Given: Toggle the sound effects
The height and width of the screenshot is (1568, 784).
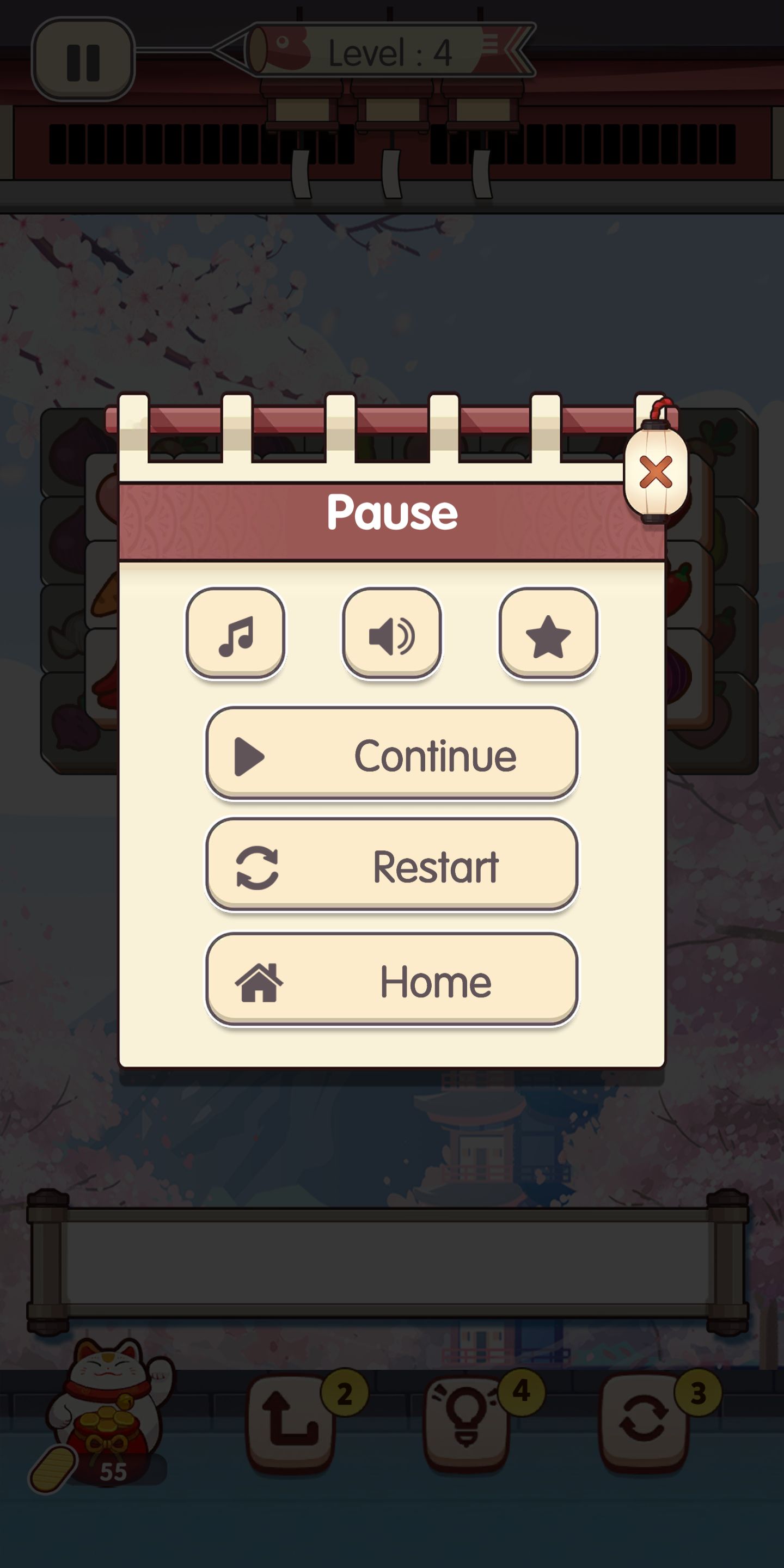Looking at the screenshot, I should [x=392, y=634].
